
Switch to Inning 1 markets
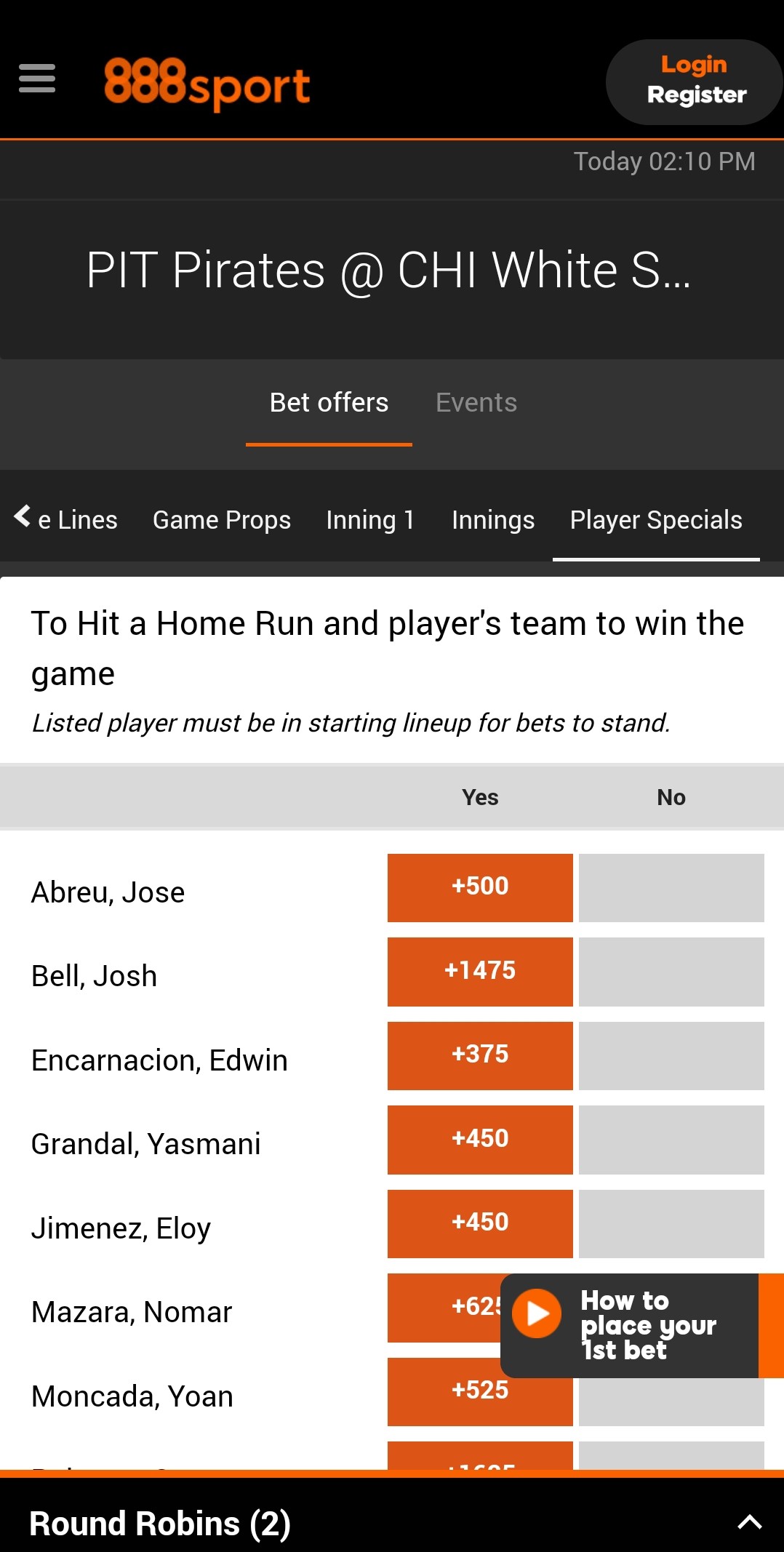pos(370,520)
